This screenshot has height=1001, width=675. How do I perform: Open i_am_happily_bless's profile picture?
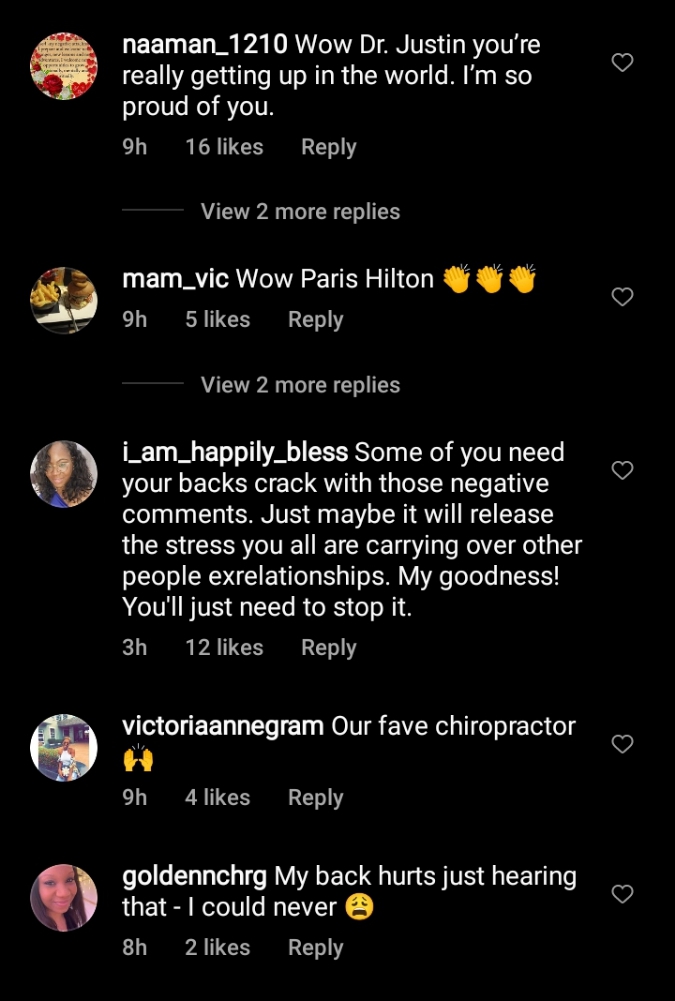[x=65, y=473]
